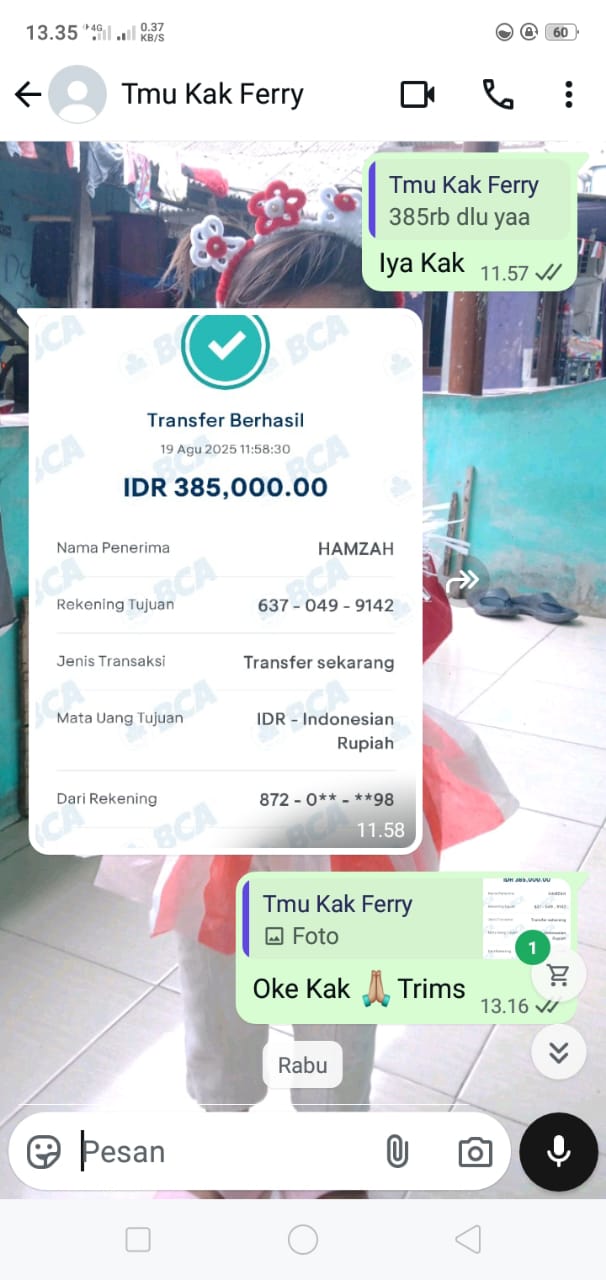This screenshot has width=606, height=1280.
Task: Start a video call
Action: [x=417, y=95]
